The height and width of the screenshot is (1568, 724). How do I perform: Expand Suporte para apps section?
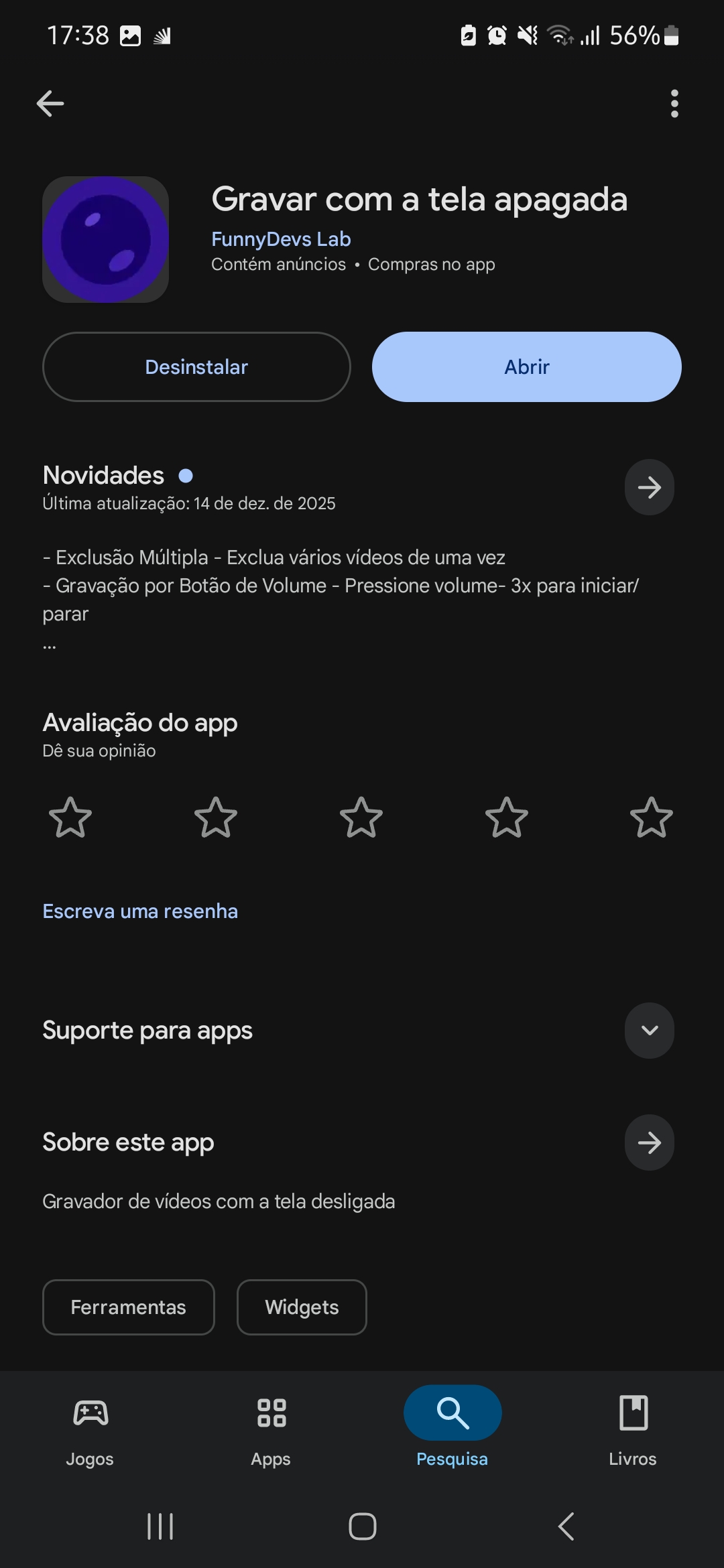[x=649, y=1031]
